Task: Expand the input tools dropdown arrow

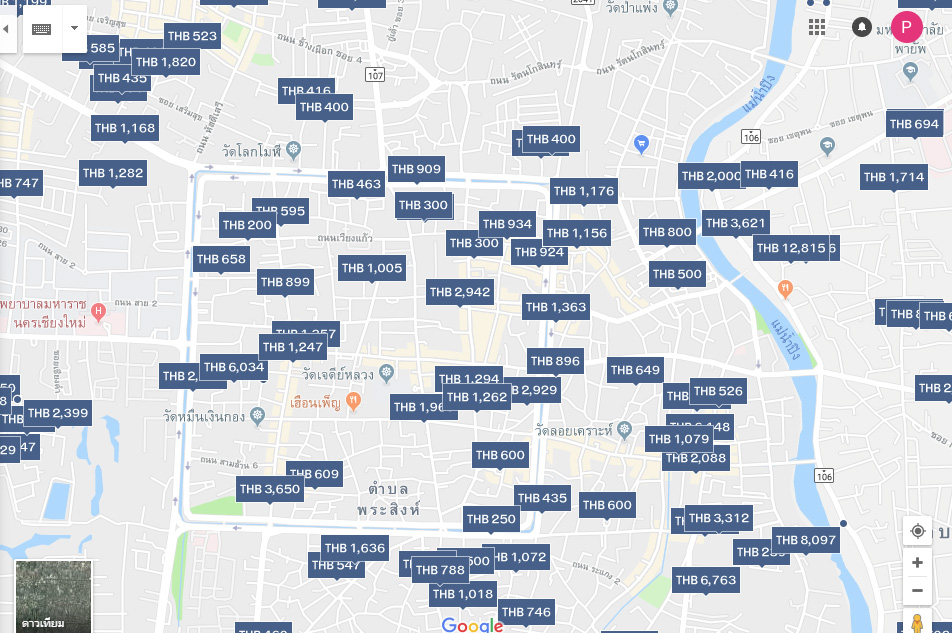Action: point(73,29)
